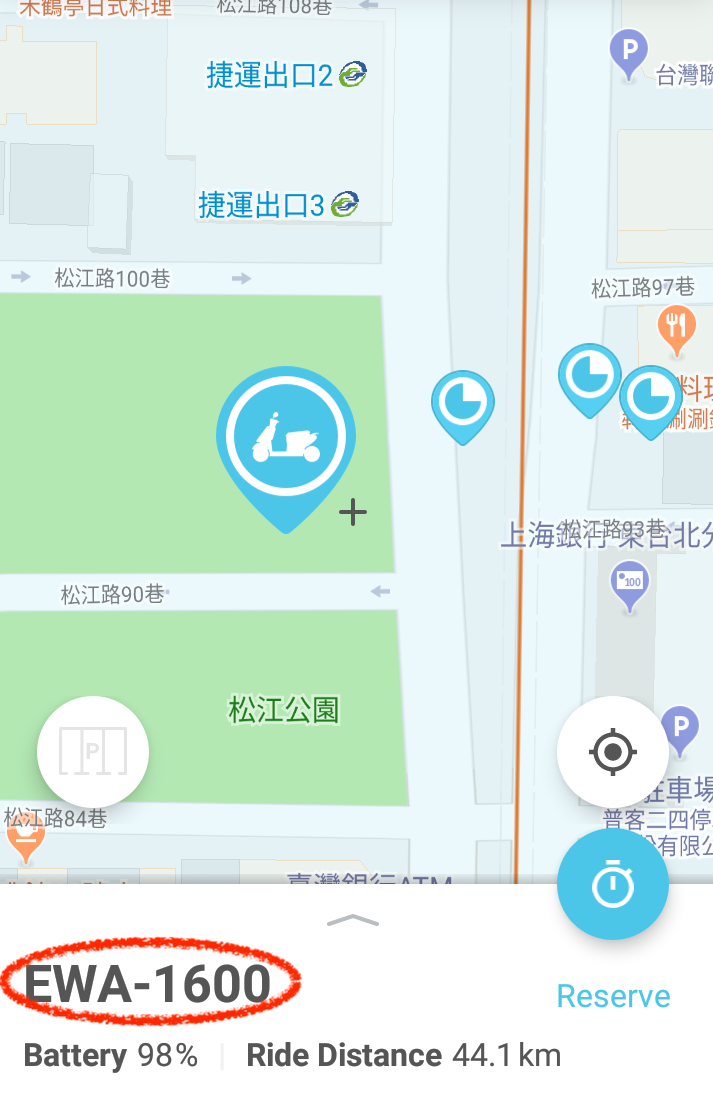Tap Reserve for scooter EWA-1600
Viewport: 713px width, 1103px height.
(613, 996)
